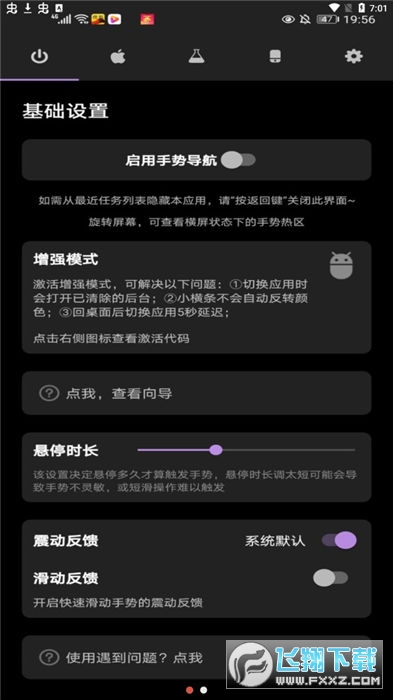Switch to the lab flask tab

click(196, 56)
